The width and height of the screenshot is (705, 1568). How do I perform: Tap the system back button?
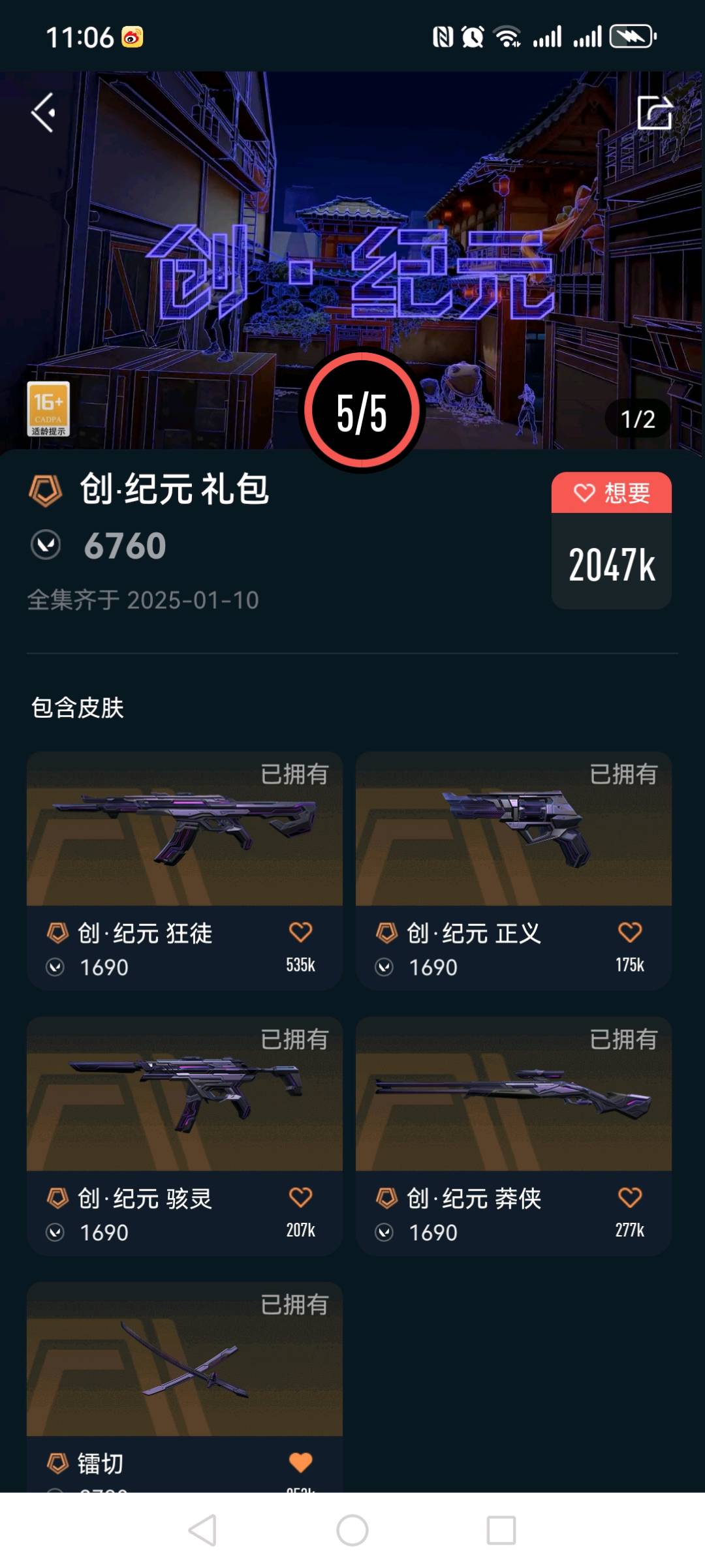pyautogui.click(x=203, y=1530)
